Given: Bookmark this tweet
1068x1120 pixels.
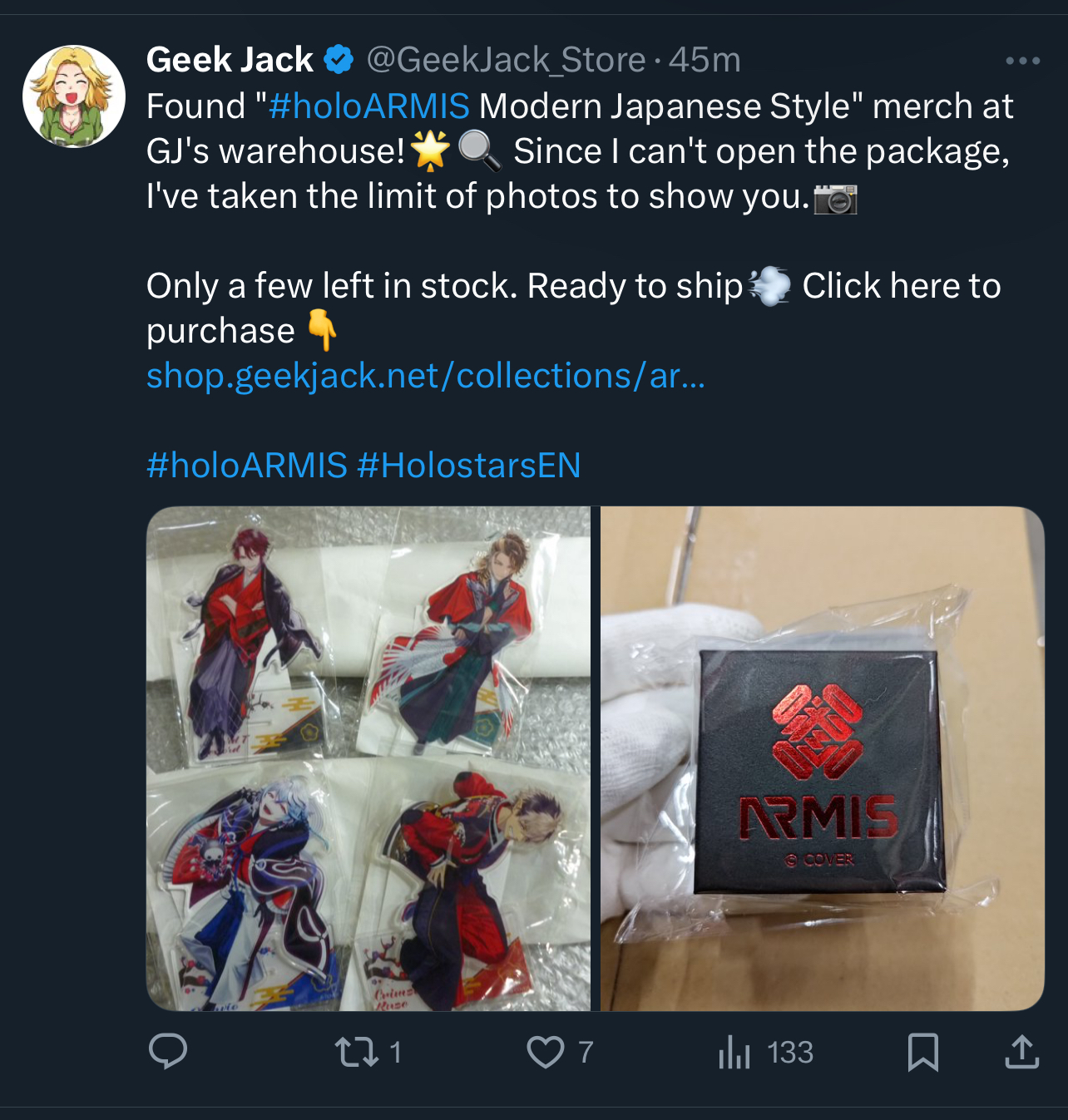Looking at the screenshot, I should point(923,1052).
